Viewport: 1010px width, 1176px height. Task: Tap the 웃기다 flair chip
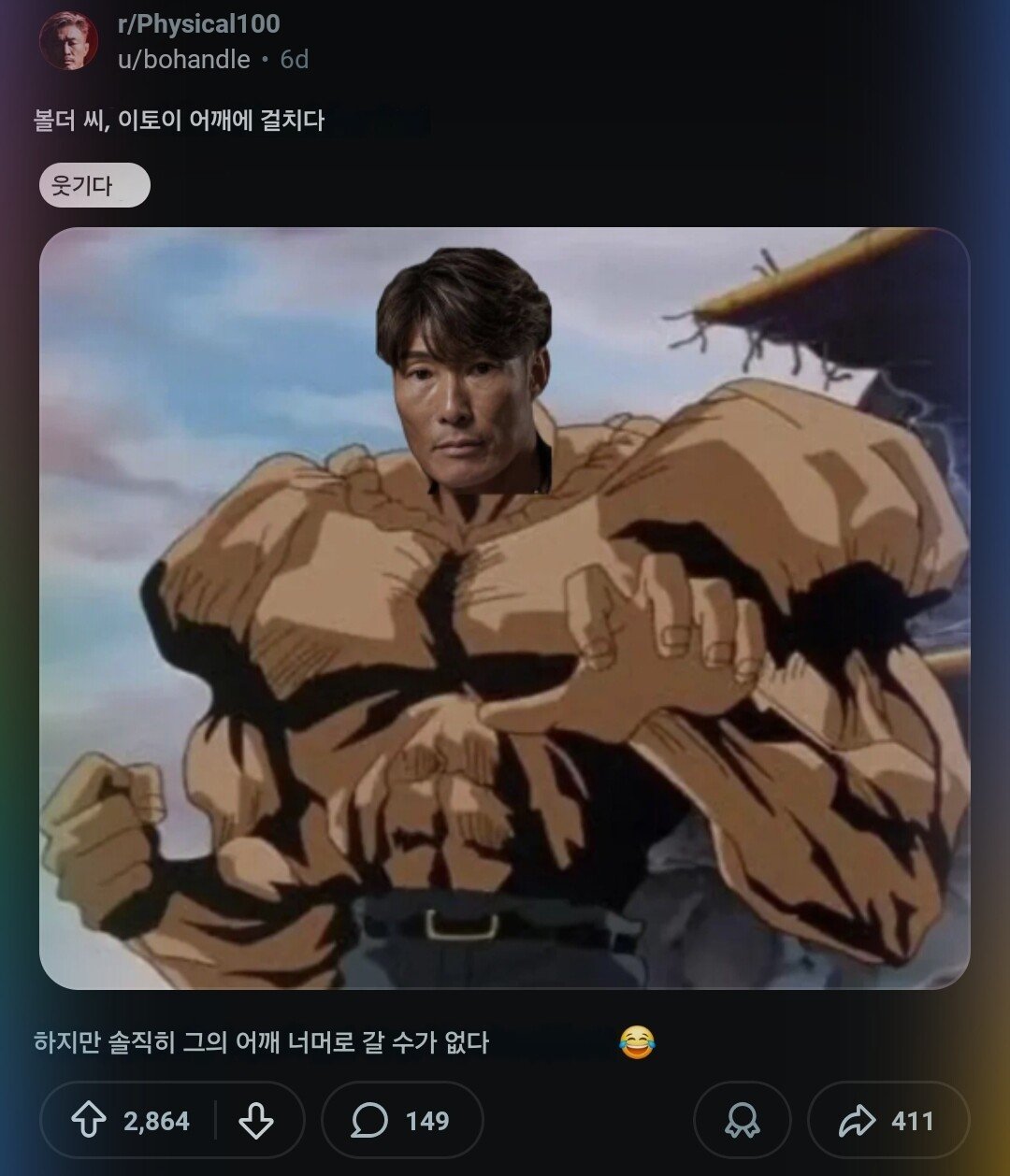click(x=94, y=185)
